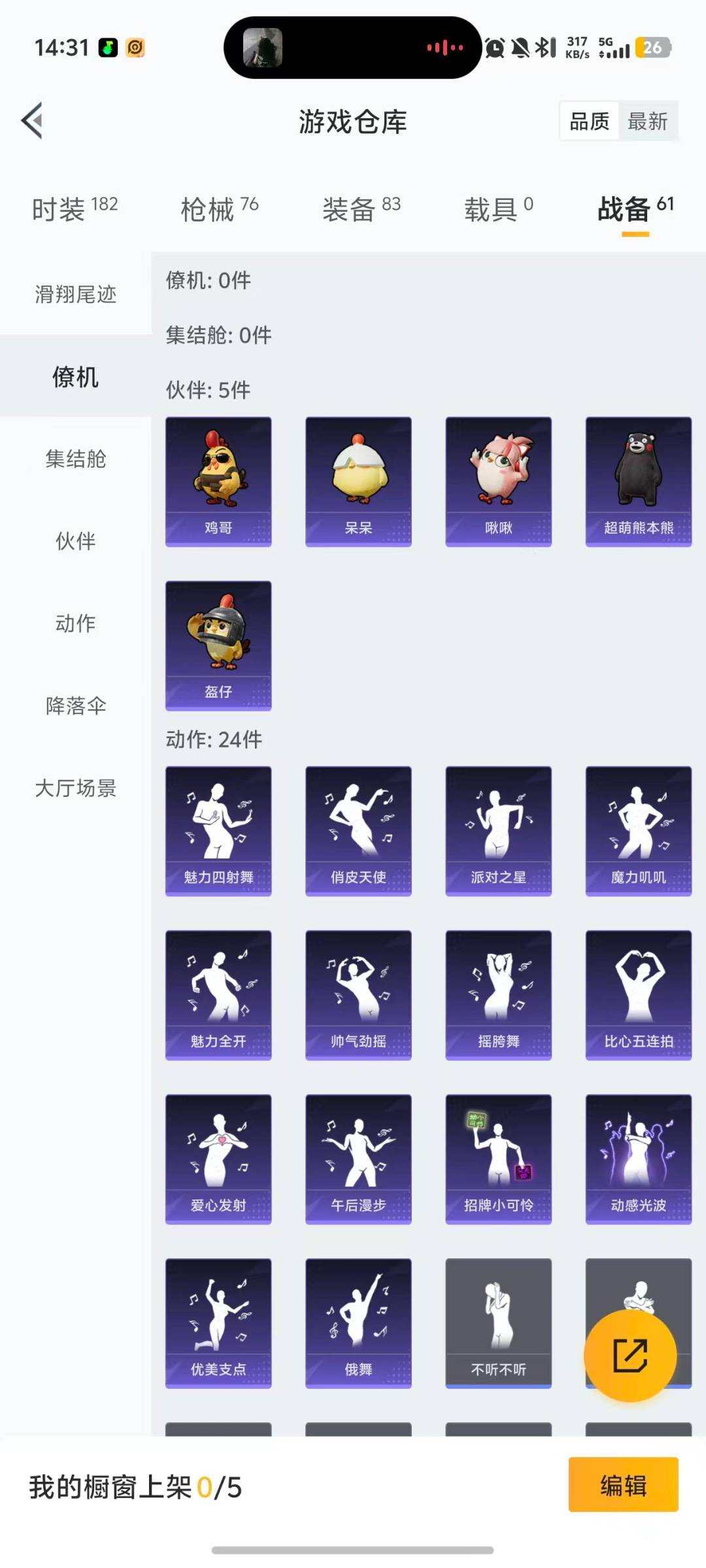This screenshot has height=1568, width=706.
Task: Expand the 集结舱 category
Action: coord(74,460)
